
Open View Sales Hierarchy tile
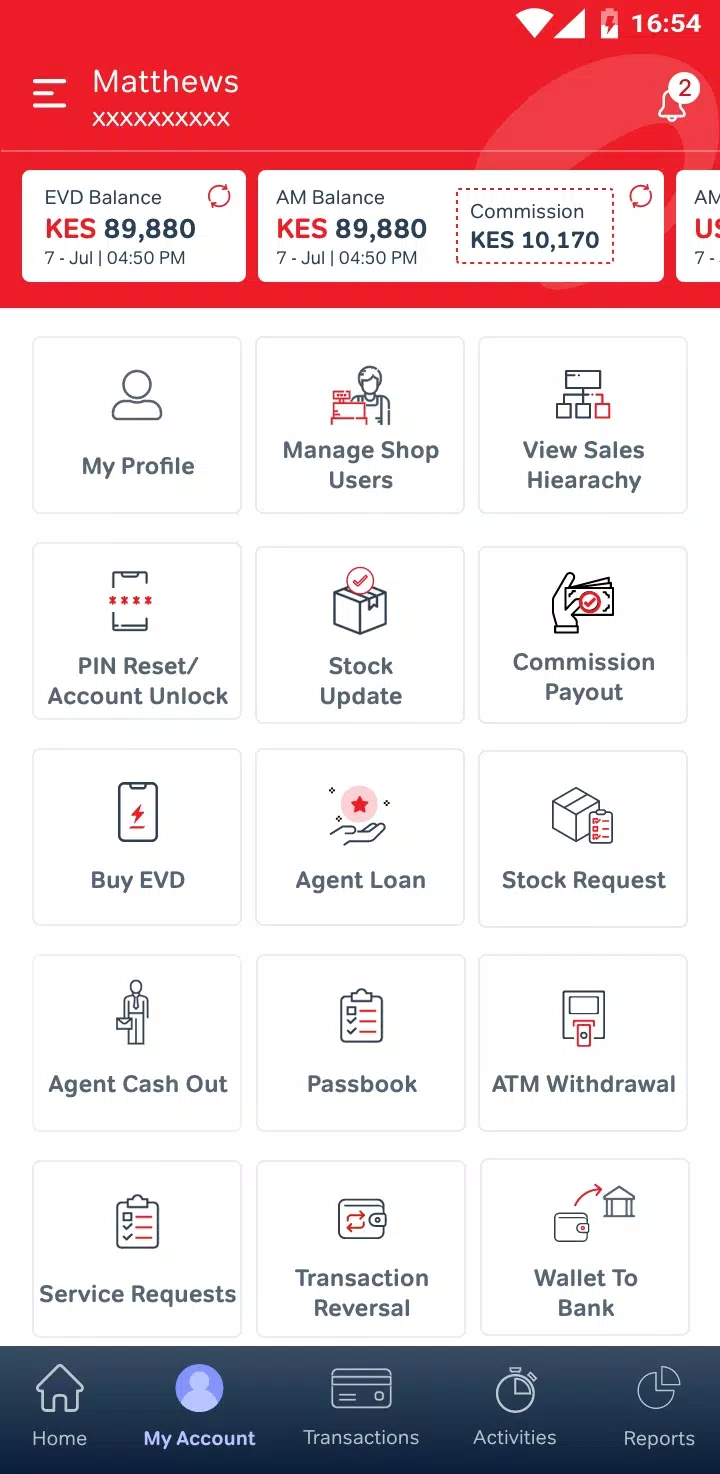tap(583, 425)
